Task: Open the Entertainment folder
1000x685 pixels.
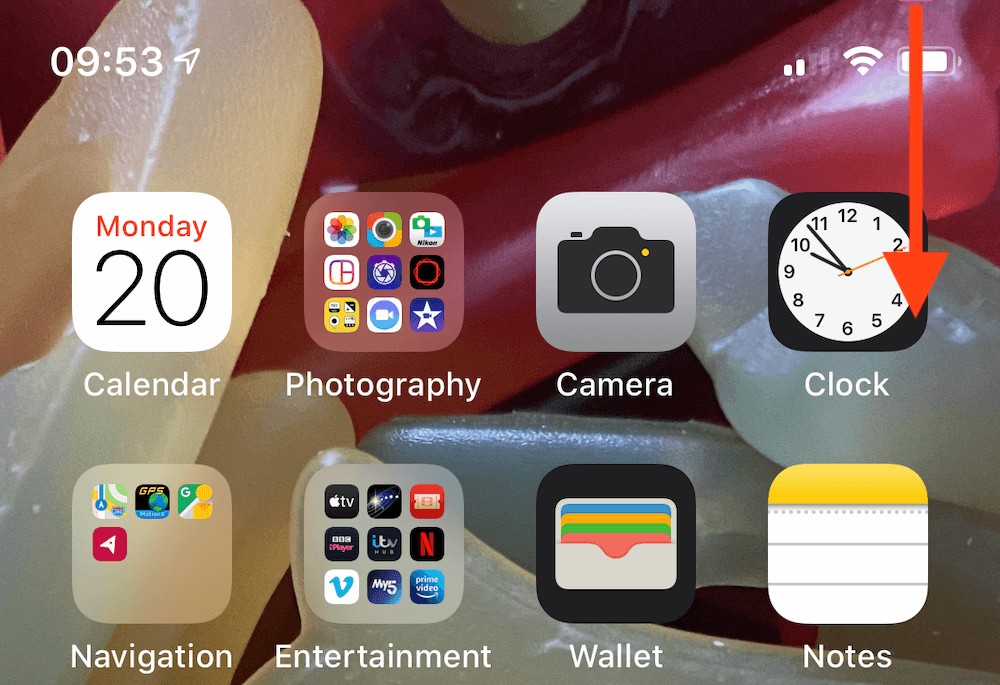Action: [x=384, y=543]
